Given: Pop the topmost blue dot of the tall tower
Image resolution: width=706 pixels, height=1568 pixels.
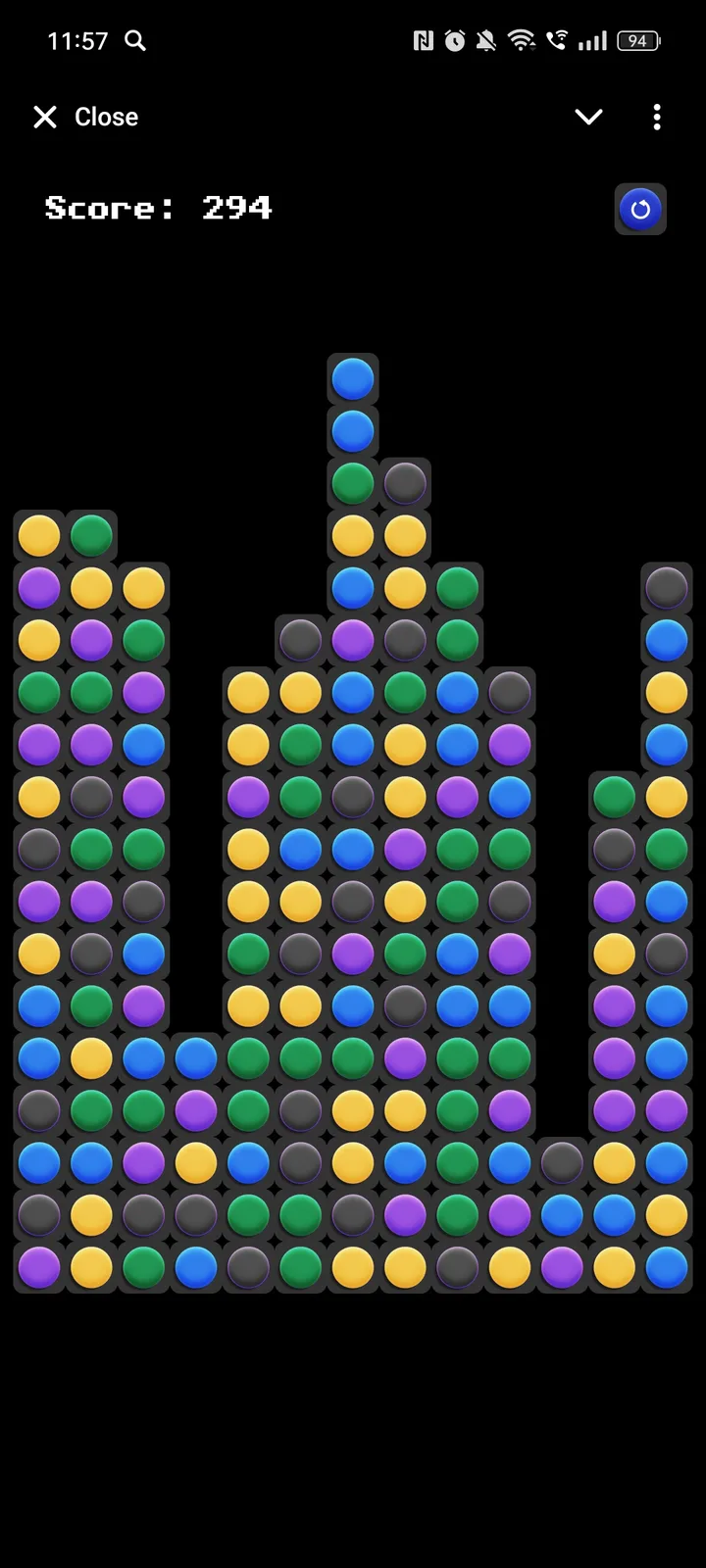Looking at the screenshot, I should pos(352,377).
